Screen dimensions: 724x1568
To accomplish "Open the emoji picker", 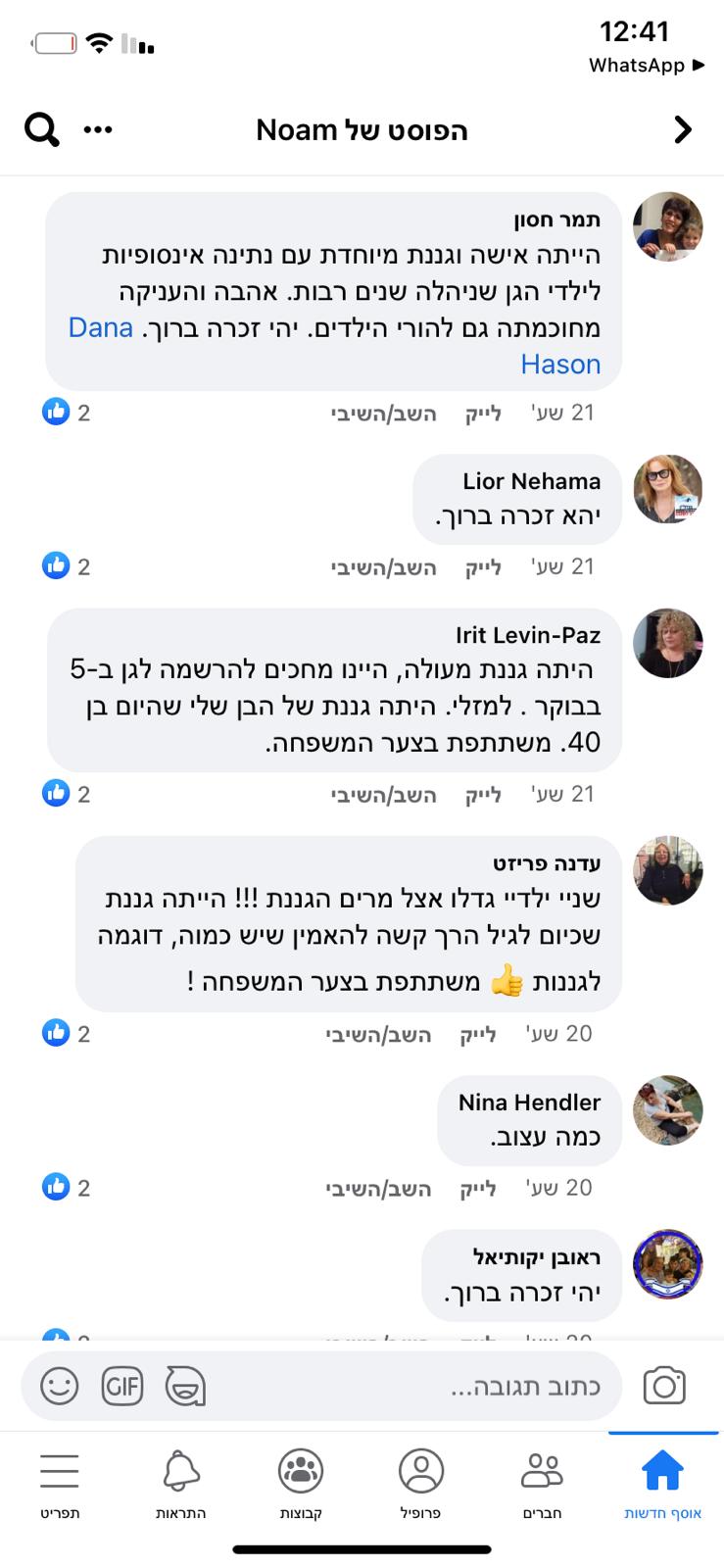I will coord(60,1386).
